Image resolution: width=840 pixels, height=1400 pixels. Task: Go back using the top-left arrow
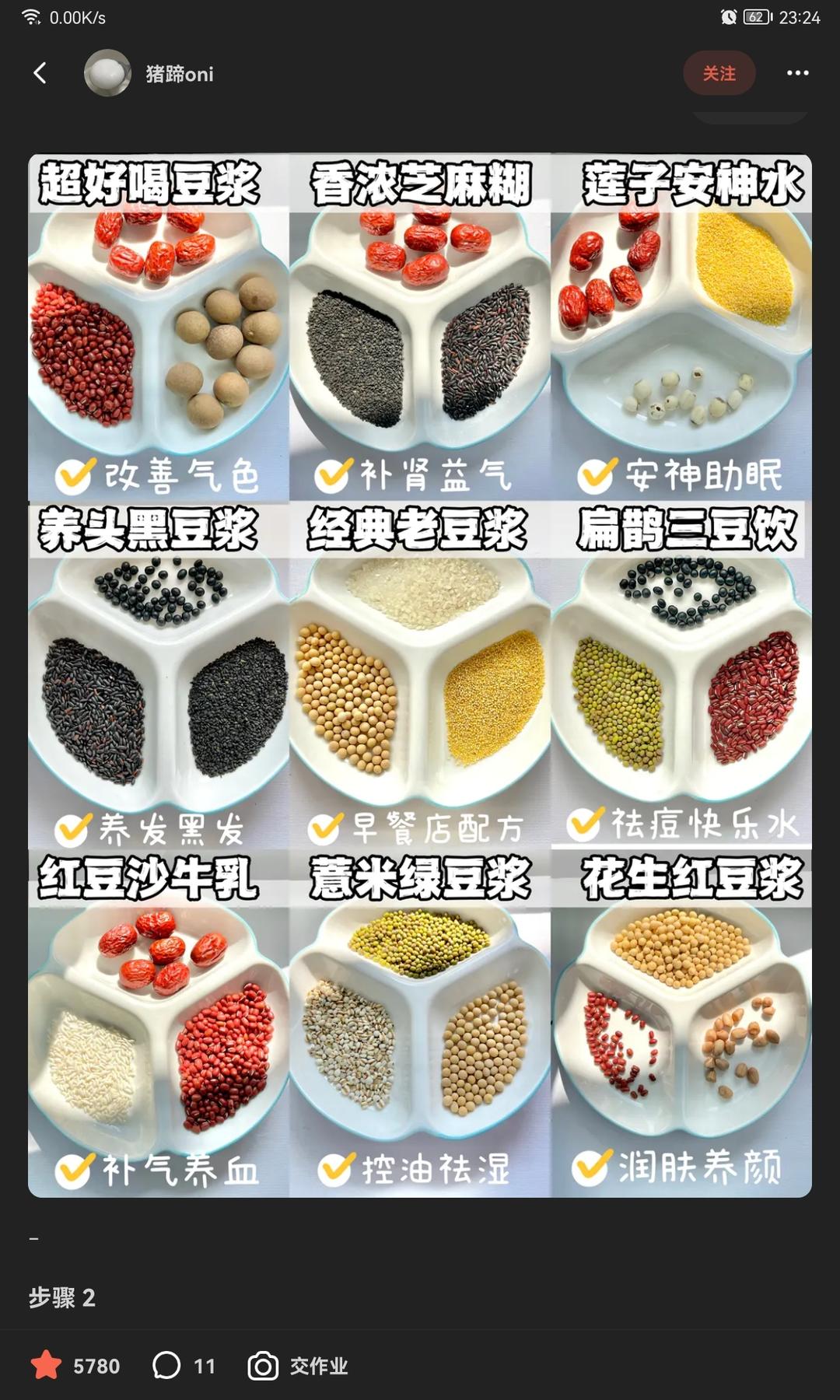coord(40,73)
